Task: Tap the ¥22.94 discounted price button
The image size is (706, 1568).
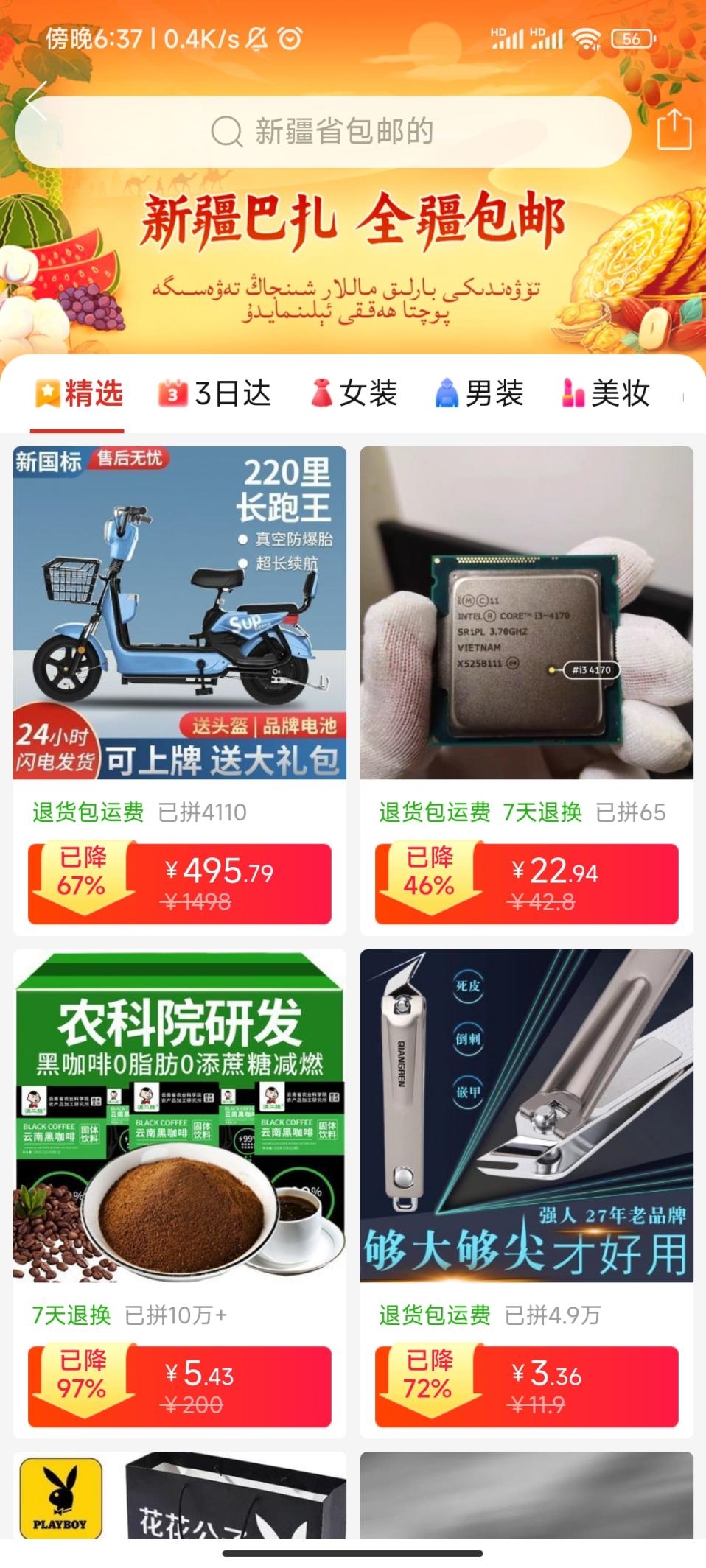Action: (x=526, y=884)
